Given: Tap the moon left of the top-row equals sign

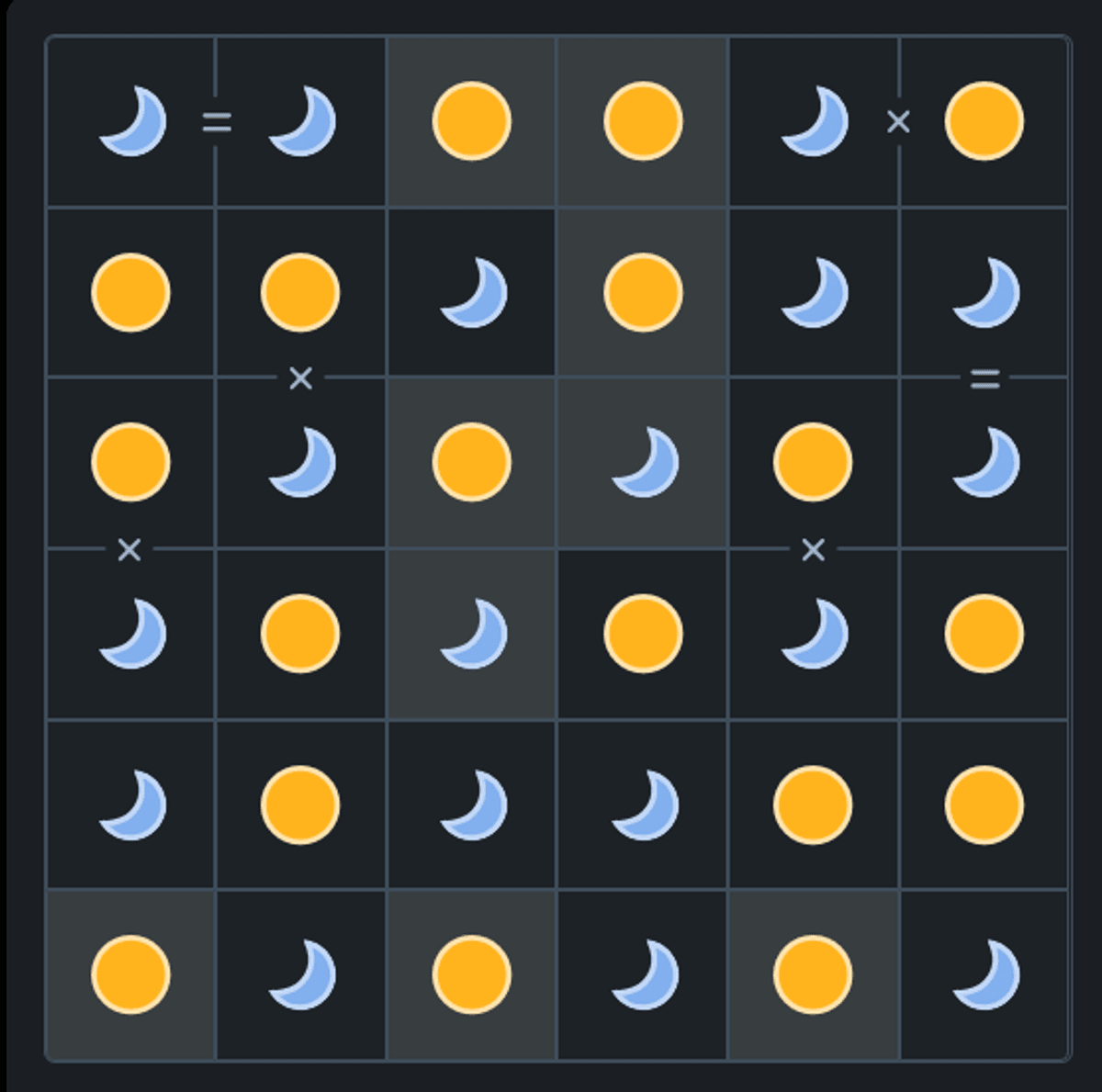Looking at the screenshot, I should [x=131, y=121].
